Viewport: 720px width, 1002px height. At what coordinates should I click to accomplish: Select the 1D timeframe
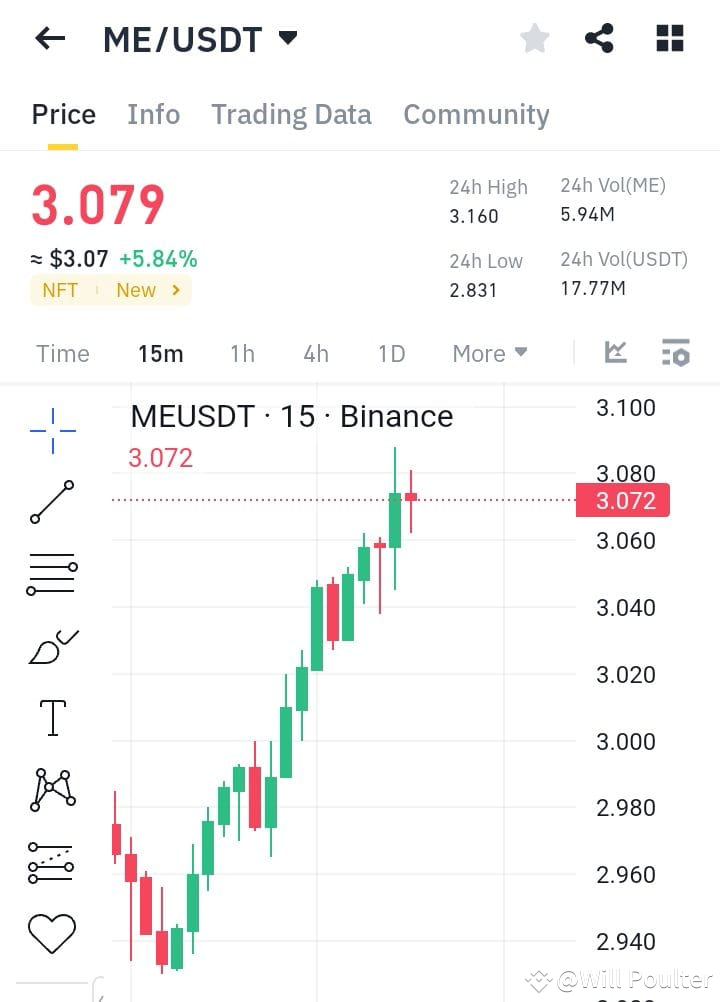390,352
